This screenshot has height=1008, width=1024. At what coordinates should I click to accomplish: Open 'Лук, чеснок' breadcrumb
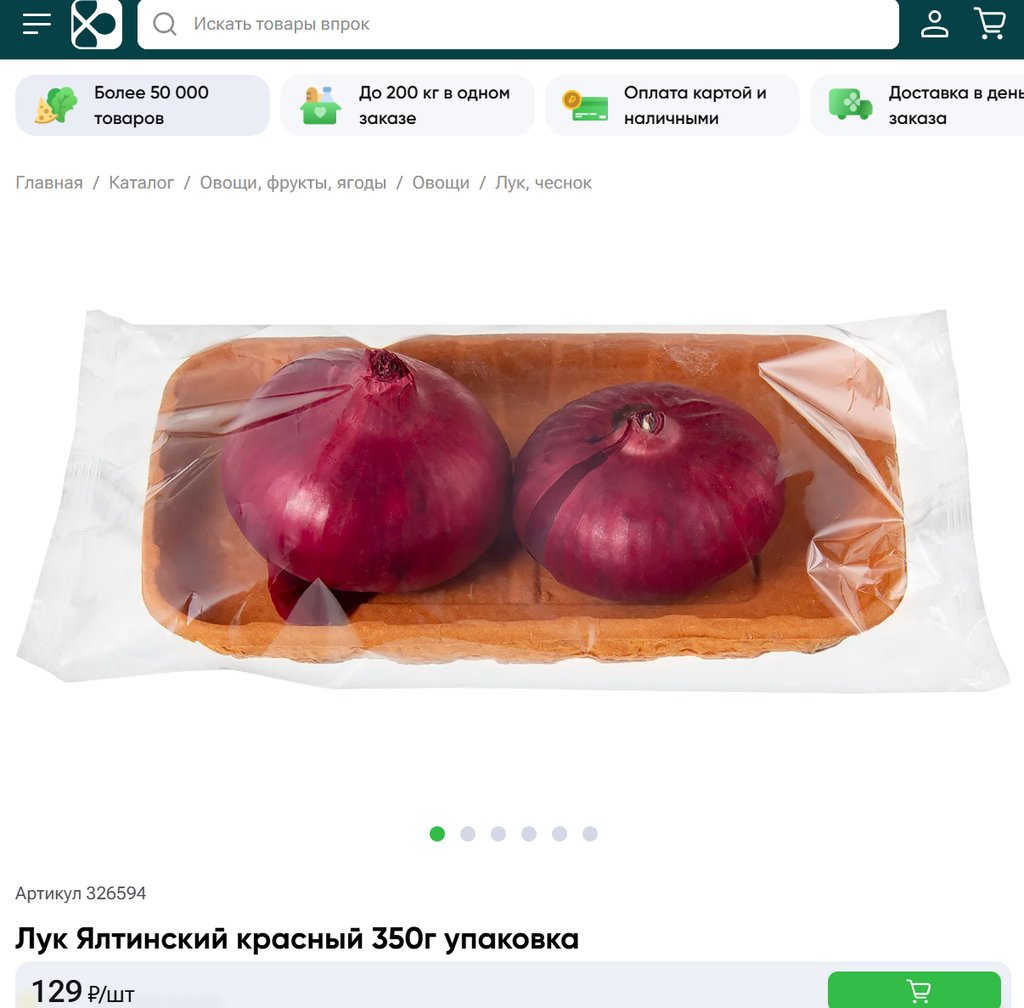pyautogui.click(x=543, y=183)
